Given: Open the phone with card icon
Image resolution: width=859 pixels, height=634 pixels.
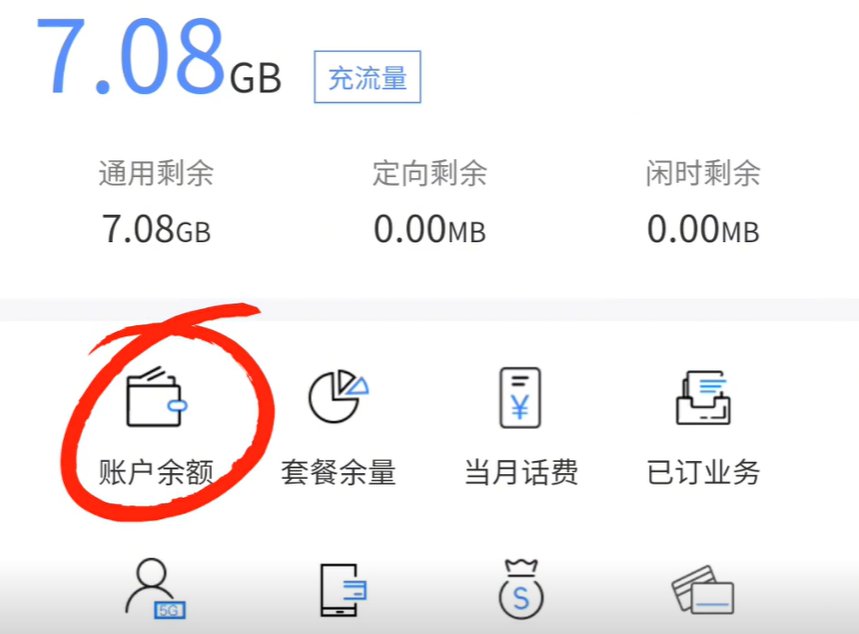Looking at the screenshot, I should [x=341, y=590].
